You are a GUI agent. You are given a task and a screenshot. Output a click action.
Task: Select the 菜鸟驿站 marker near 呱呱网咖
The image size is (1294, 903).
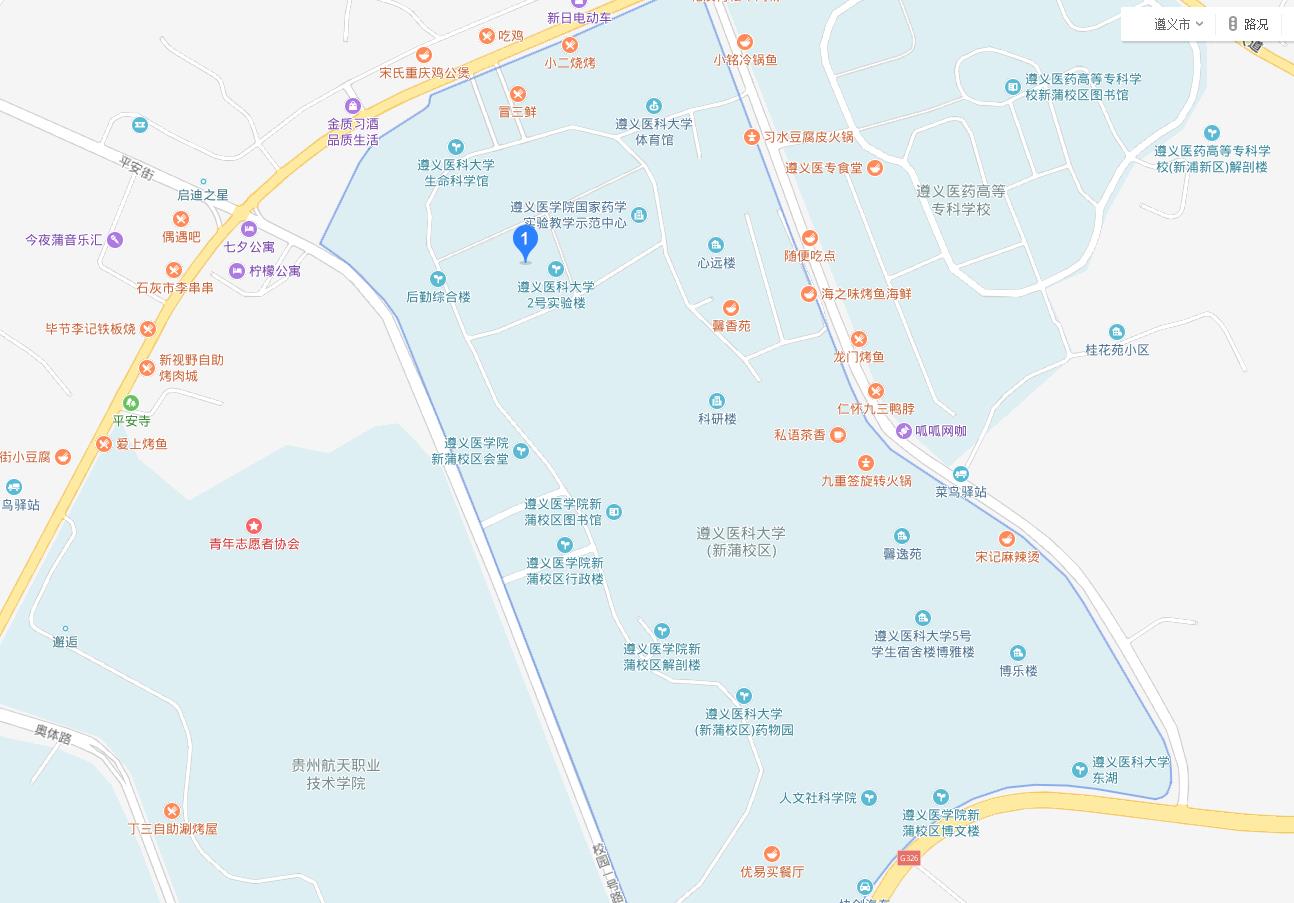pos(961,474)
